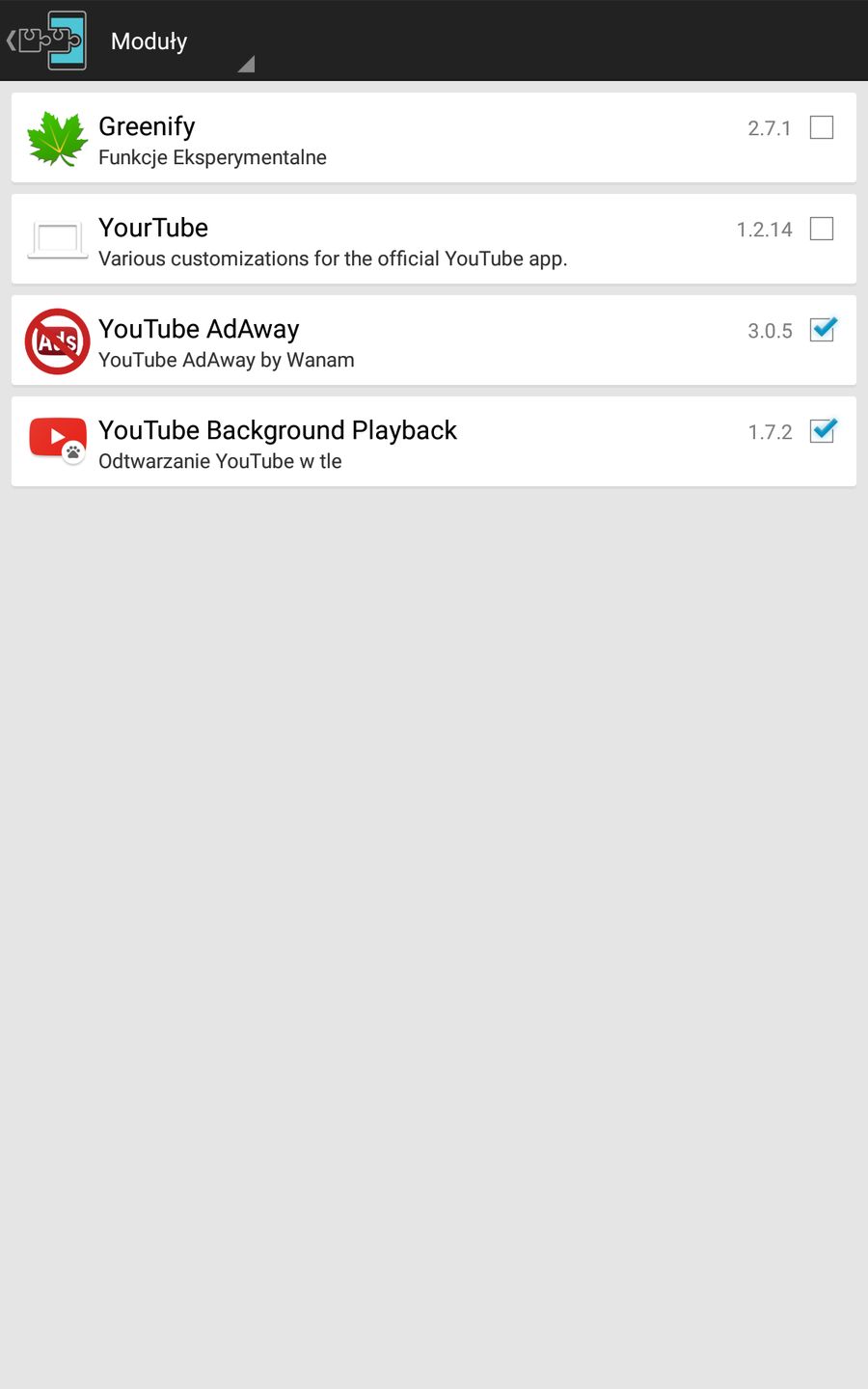Open the YouTube Background Playback module
868x1389 pixels.
pyautogui.click(x=386, y=443)
